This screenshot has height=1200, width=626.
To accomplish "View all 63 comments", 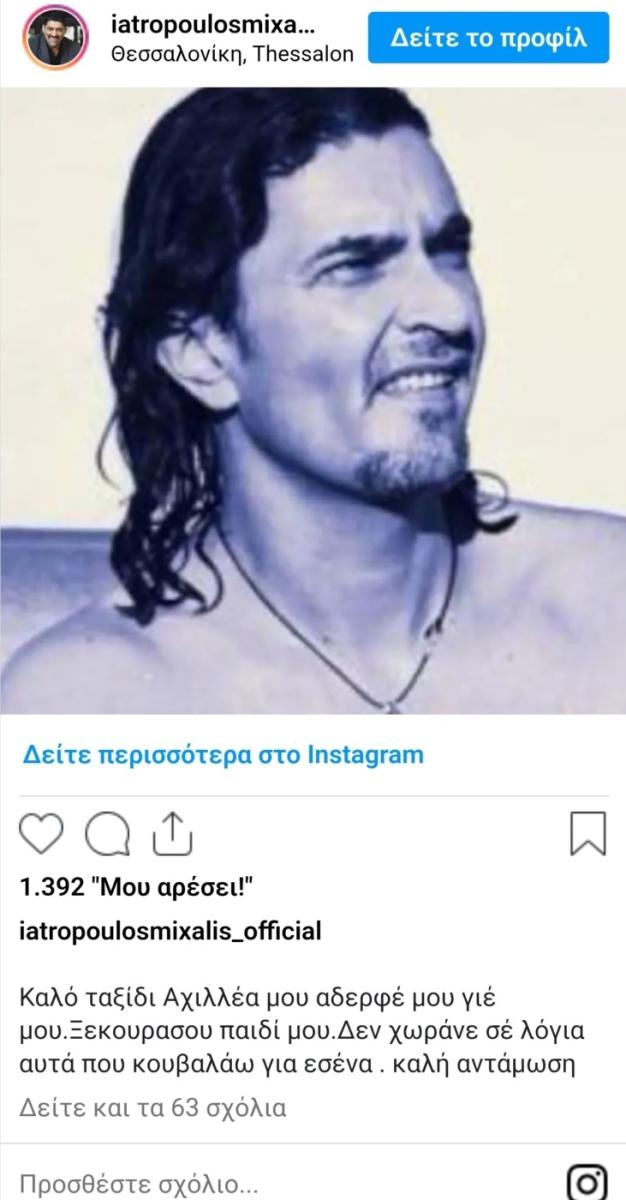I will [x=153, y=1108].
